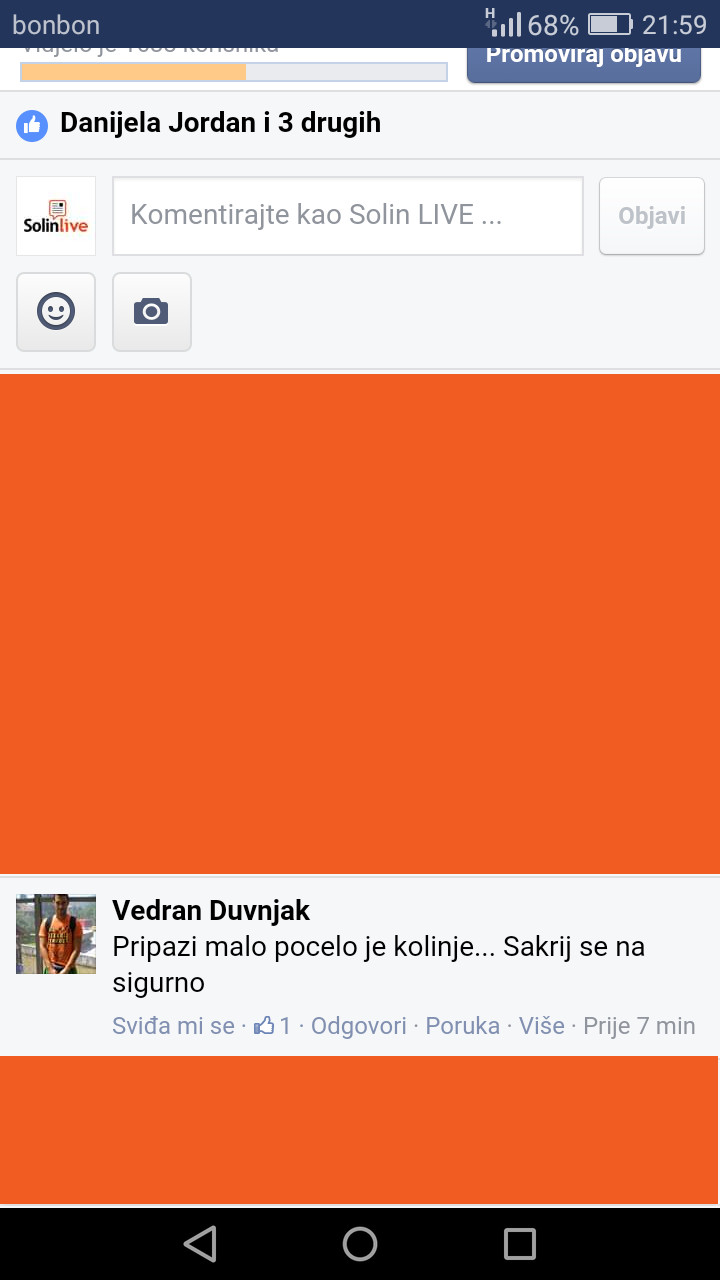Image resolution: width=720 pixels, height=1280 pixels.
Task: Select Poruka under Vedran's comment
Action: tap(462, 1026)
